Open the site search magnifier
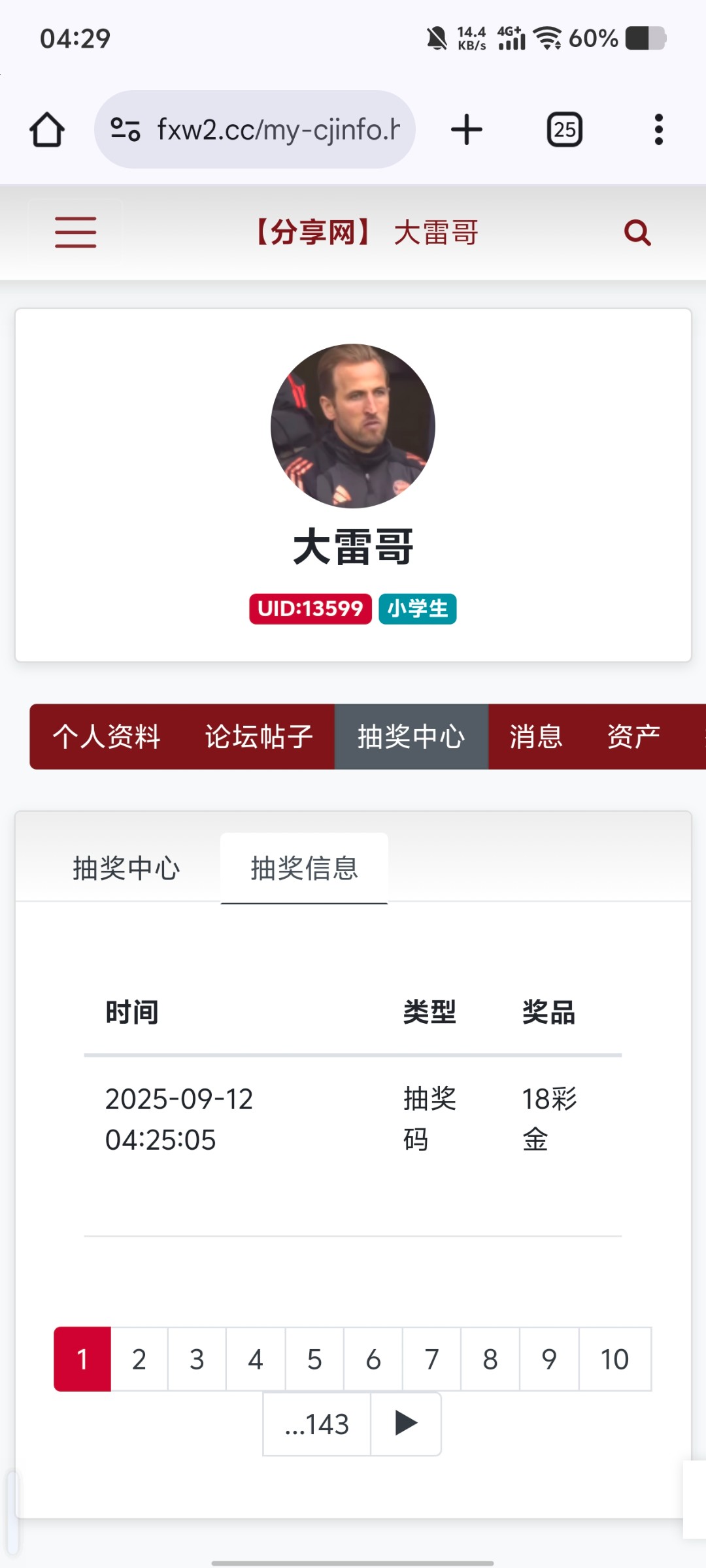Screen dimensions: 706x1568 pos(637,233)
